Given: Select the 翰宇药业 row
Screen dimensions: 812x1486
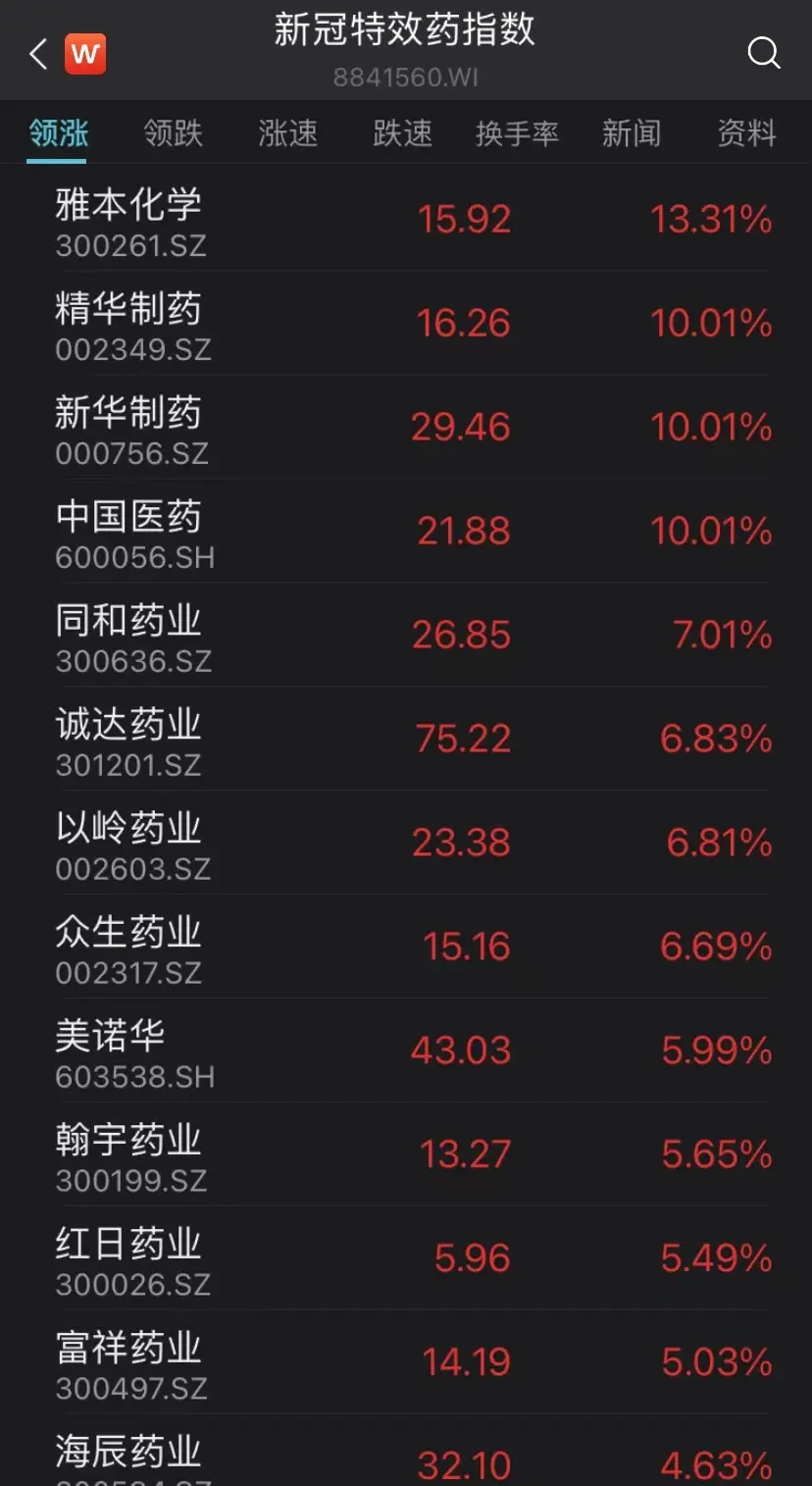Looking at the screenshot, I should point(406,1155).
